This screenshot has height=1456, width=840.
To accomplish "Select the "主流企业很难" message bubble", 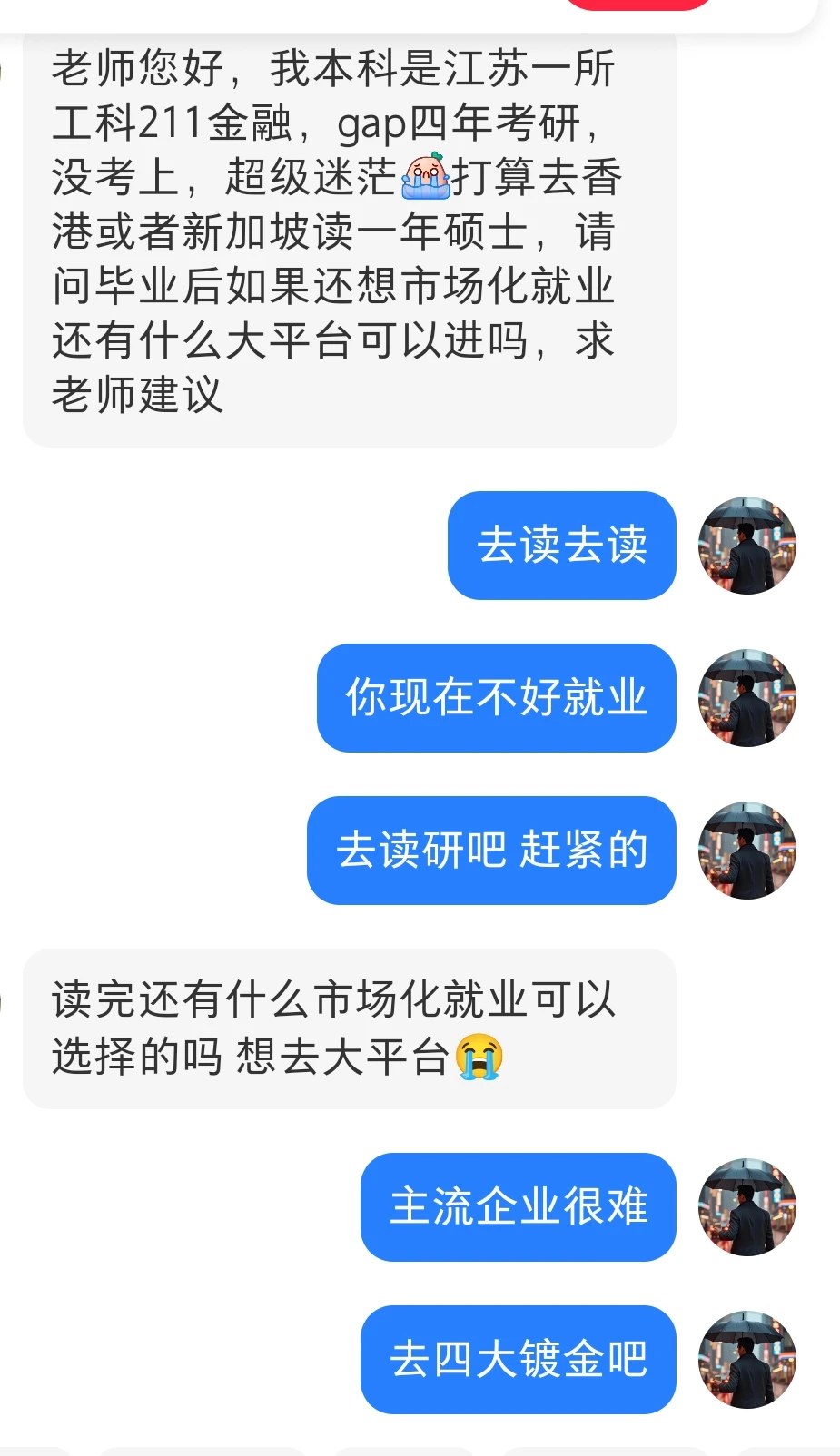I will 518,1209.
